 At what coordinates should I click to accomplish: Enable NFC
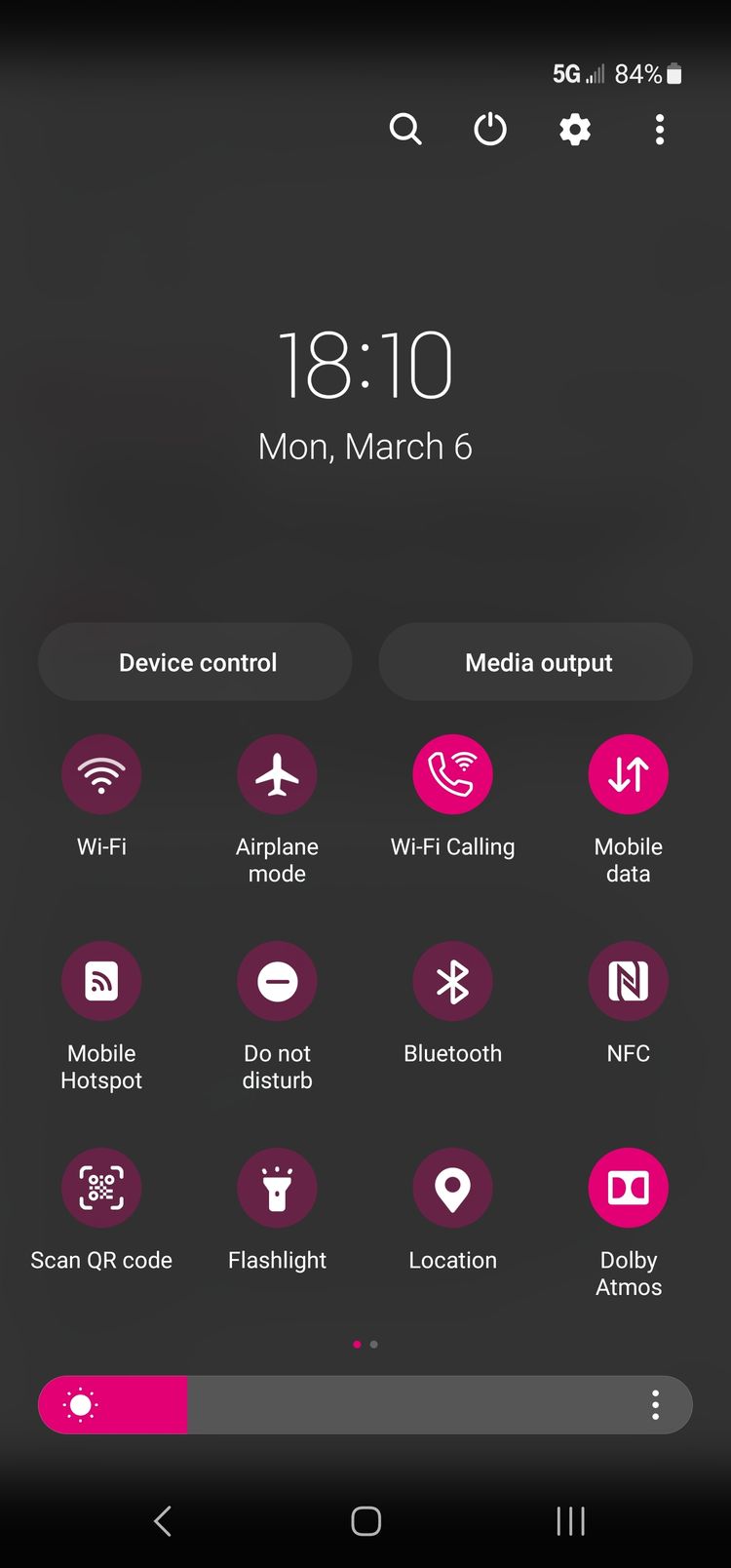click(x=629, y=981)
